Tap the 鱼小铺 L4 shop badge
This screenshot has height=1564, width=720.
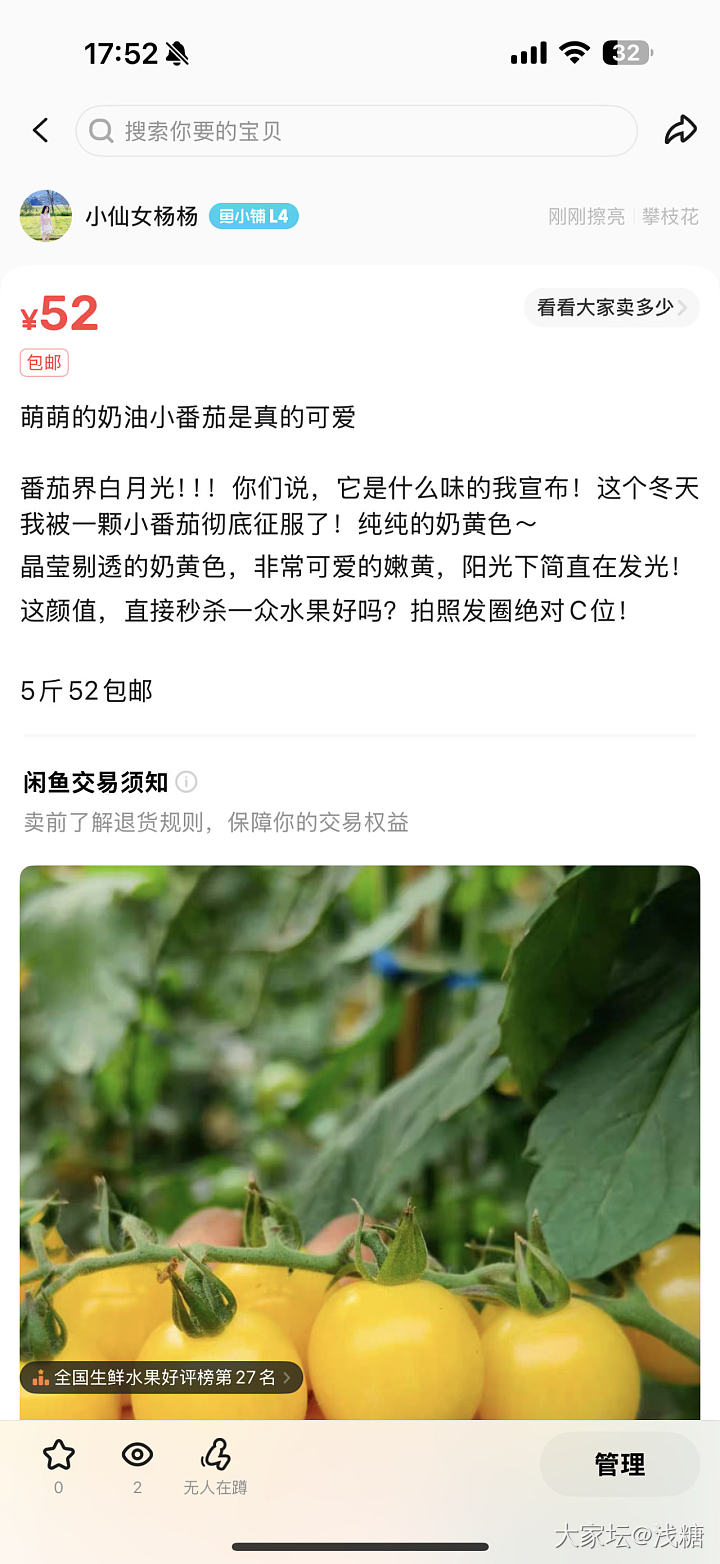(253, 216)
